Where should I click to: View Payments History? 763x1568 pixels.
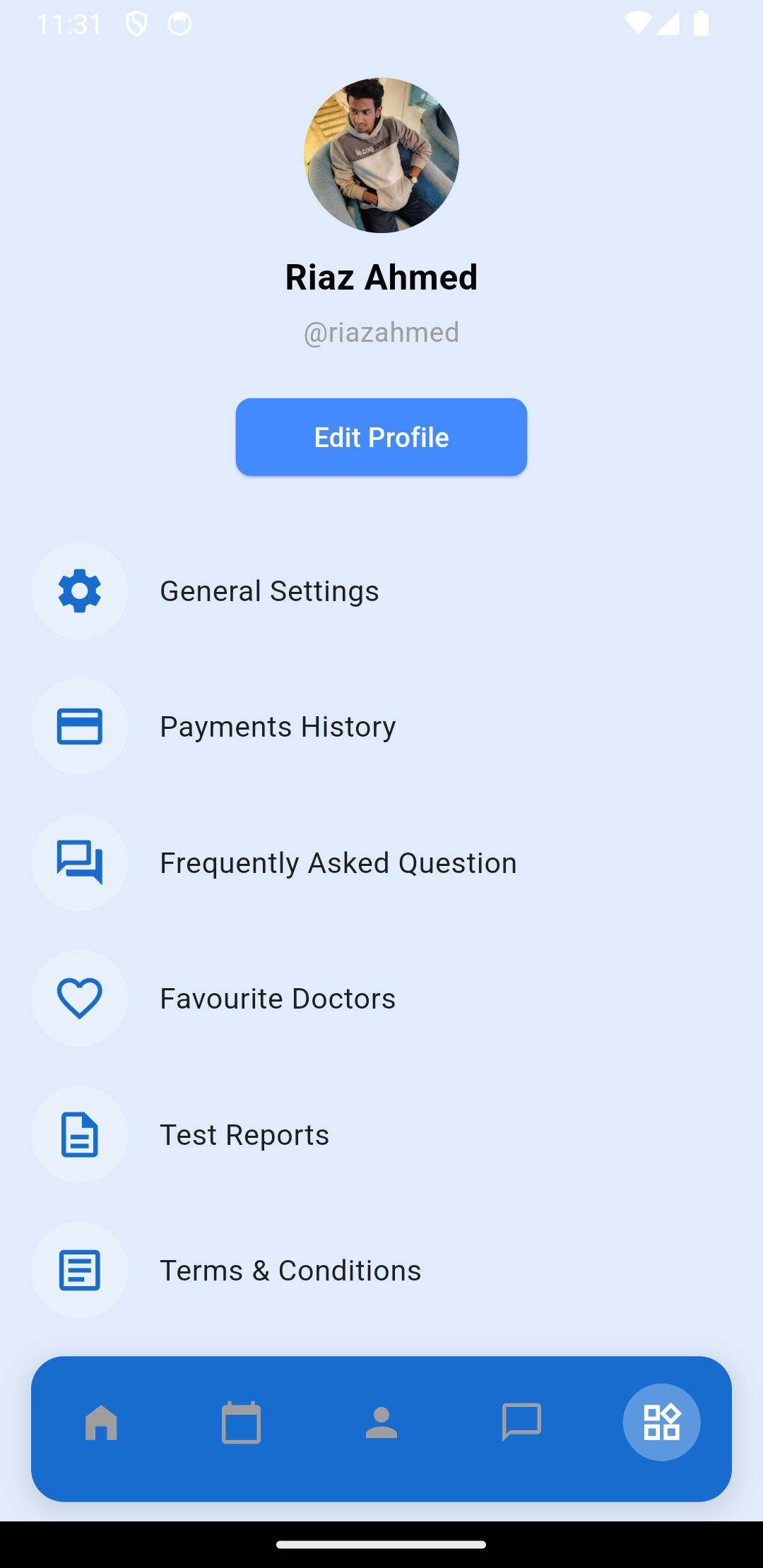tap(278, 727)
